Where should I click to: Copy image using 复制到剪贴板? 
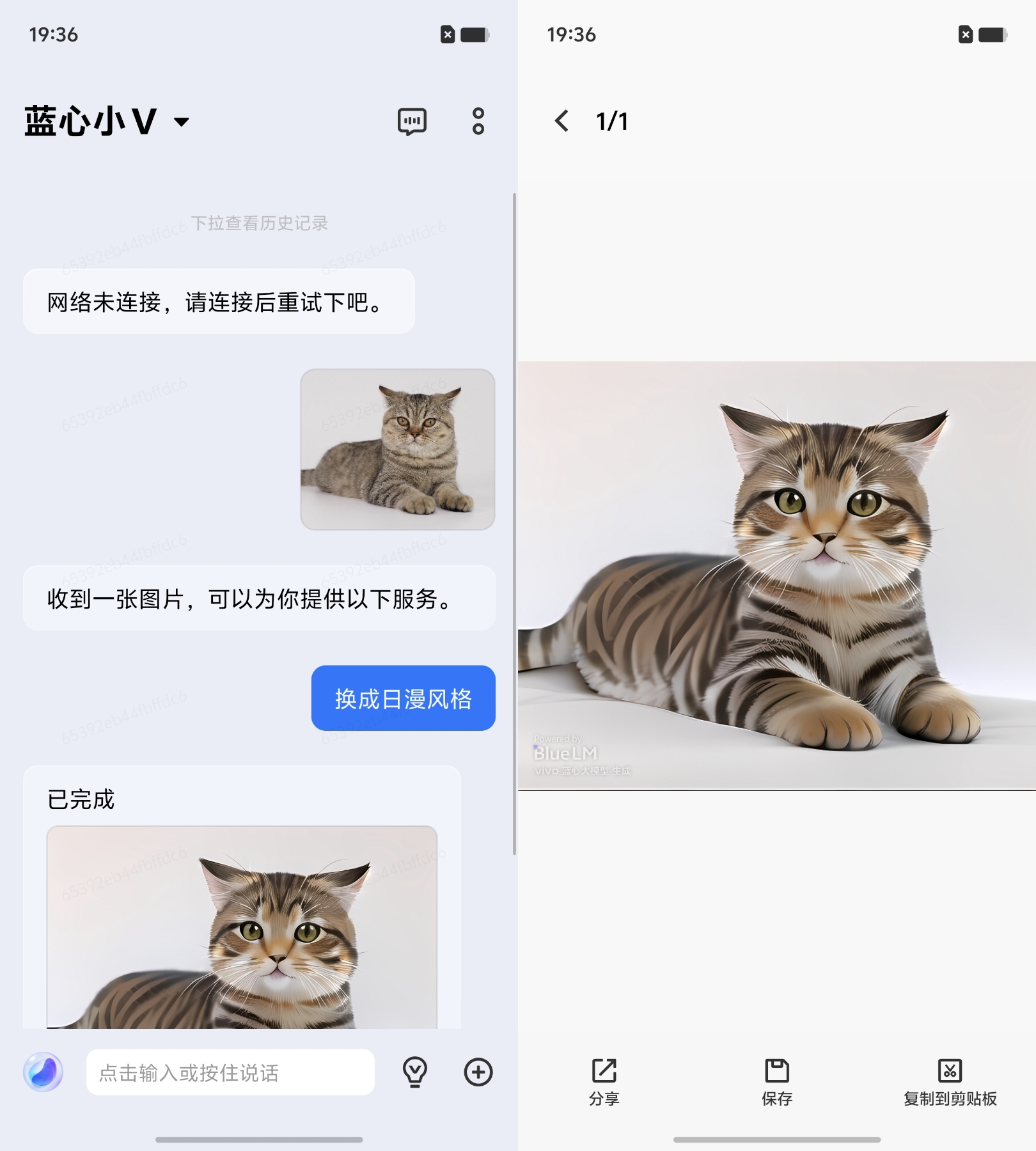click(950, 1081)
